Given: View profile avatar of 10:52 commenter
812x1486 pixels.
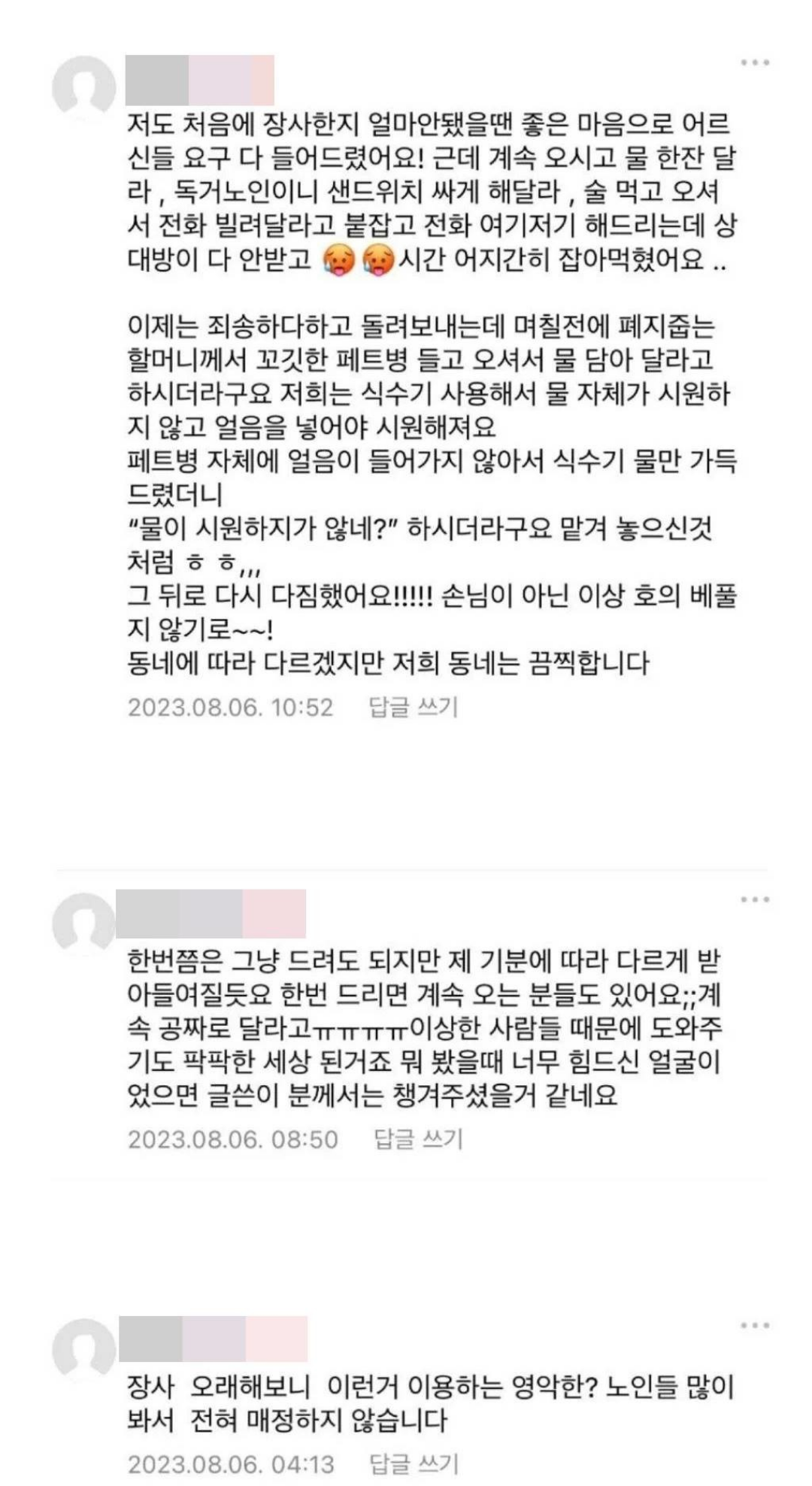Looking at the screenshot, I should click(x=83, y=88).
